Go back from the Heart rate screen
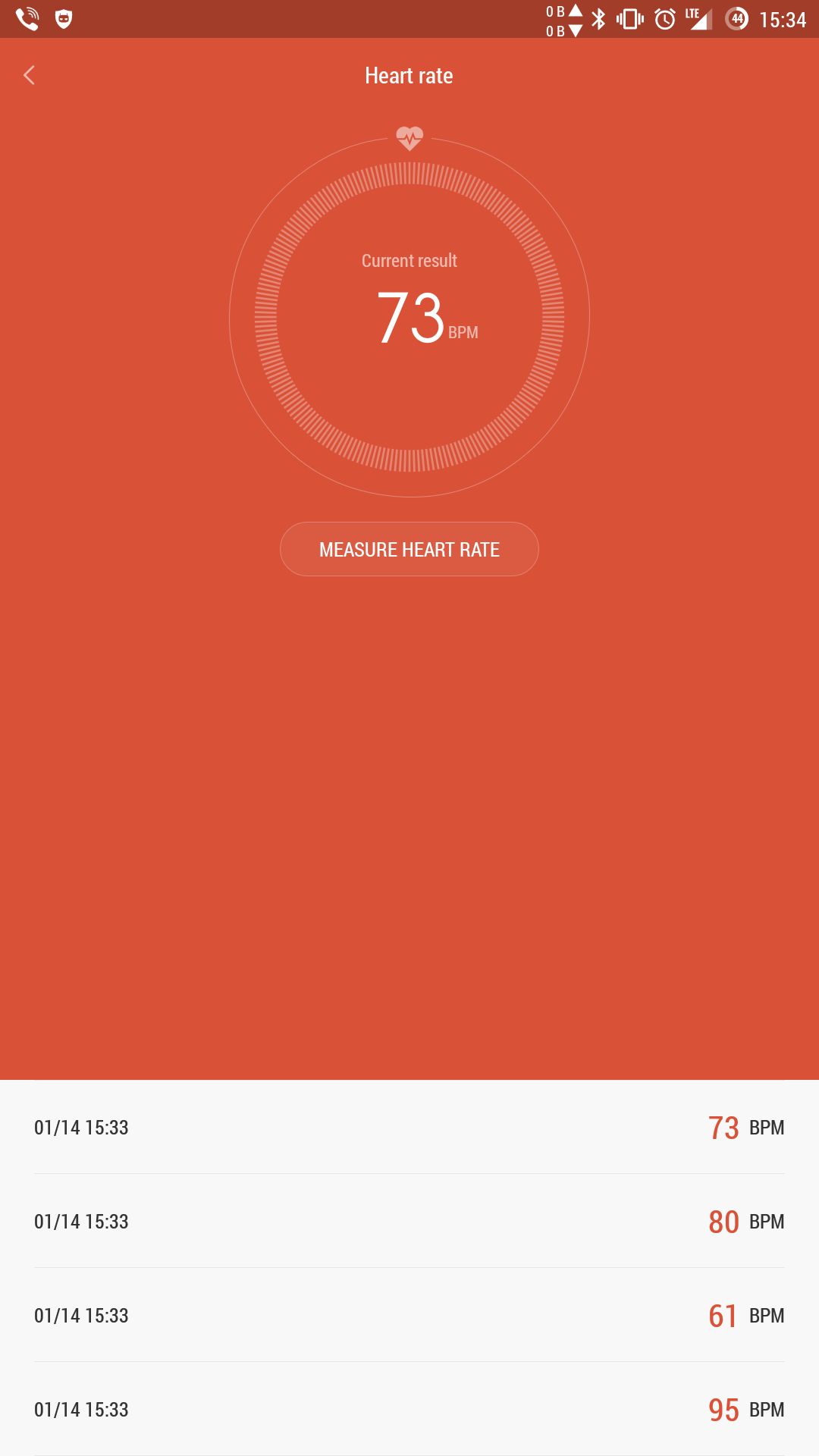This screenshot has width=819, height=1456. coord(30,75)
